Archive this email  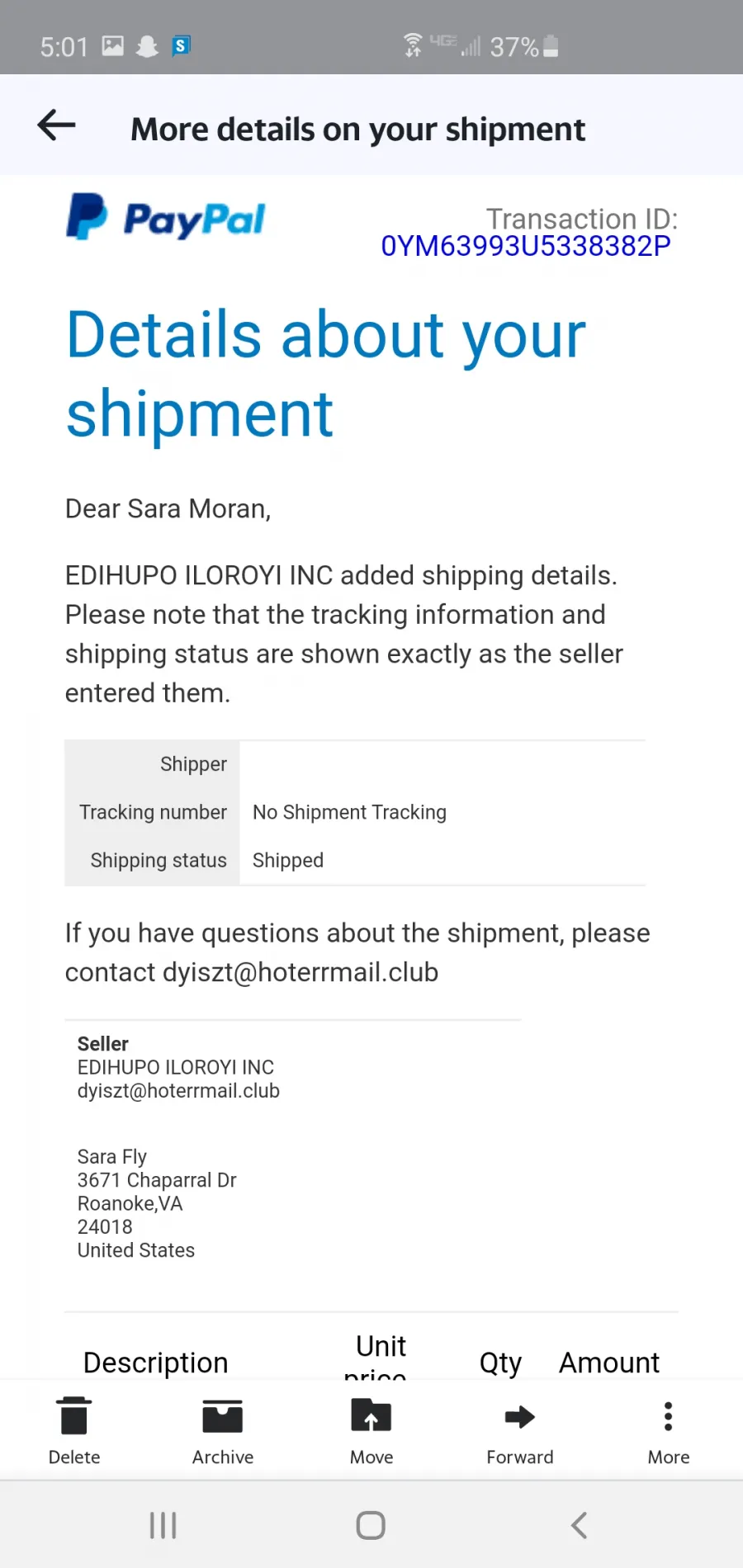223,1430
